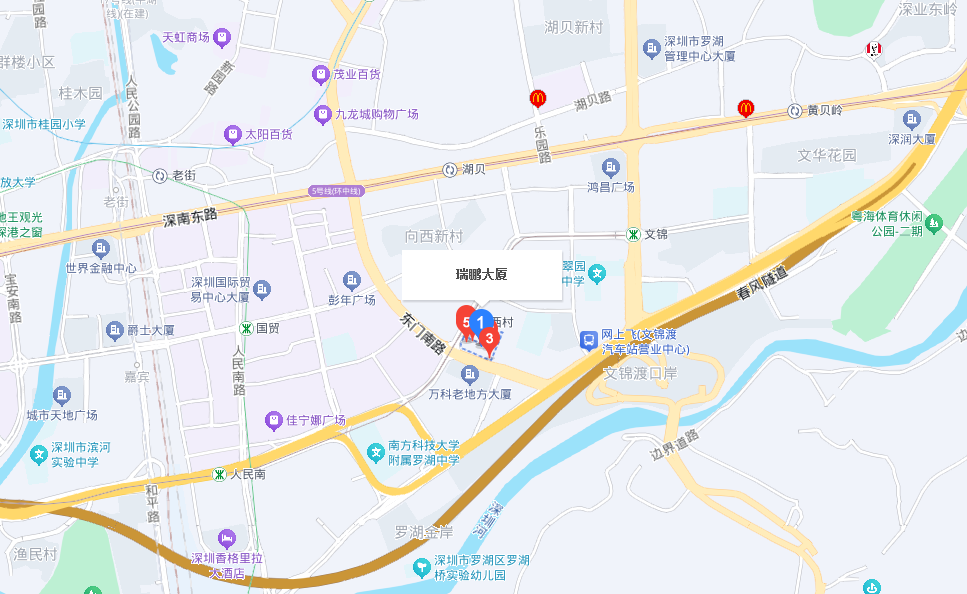Select the red marker numbered 3
The image size is (967, 594).
coord(488,339)
